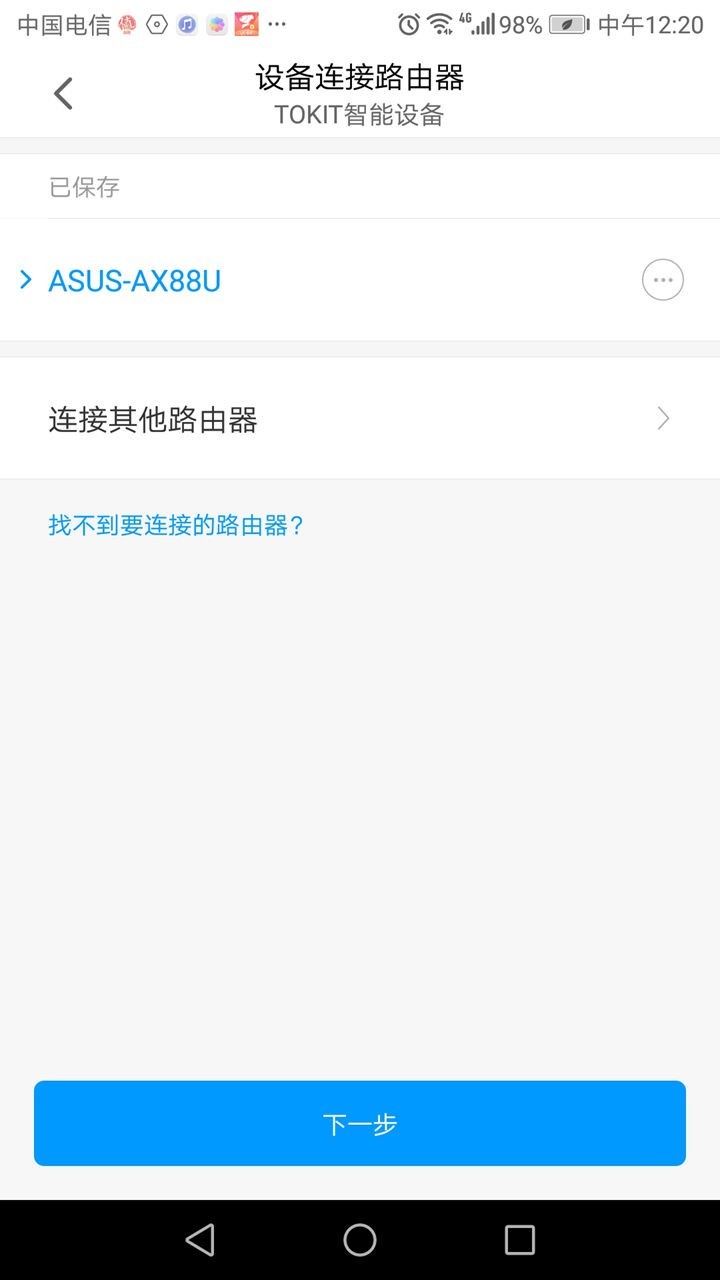Open more options for ASUS-AX88U network
The image size is (720, 1280).
point(662,280)
